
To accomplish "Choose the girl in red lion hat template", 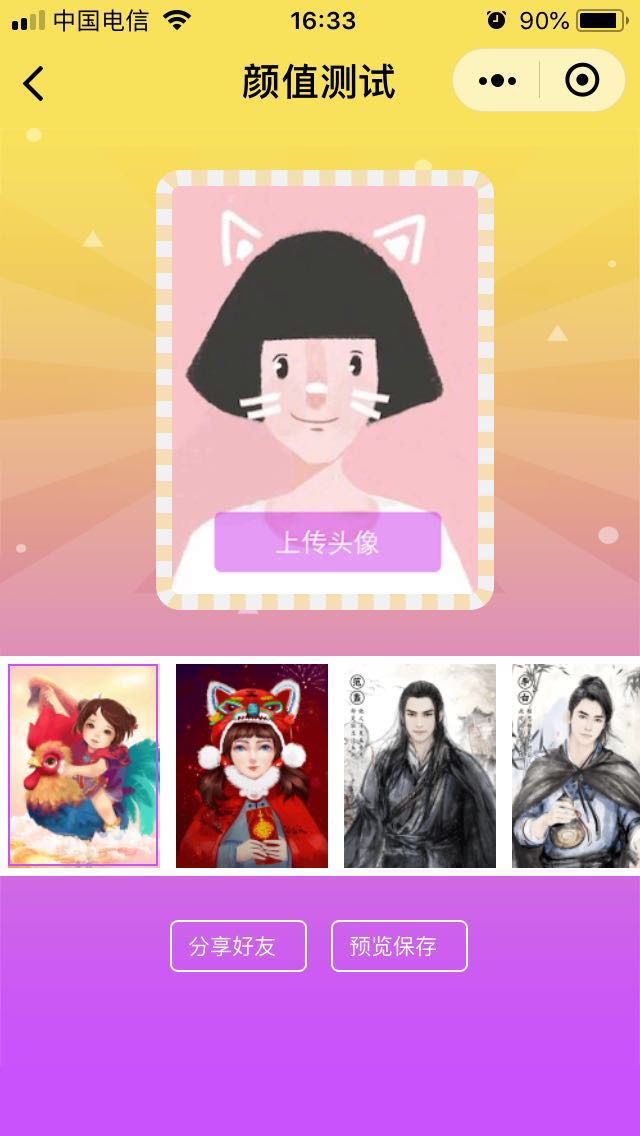I will pyautogui.click(x=252, y=765).
